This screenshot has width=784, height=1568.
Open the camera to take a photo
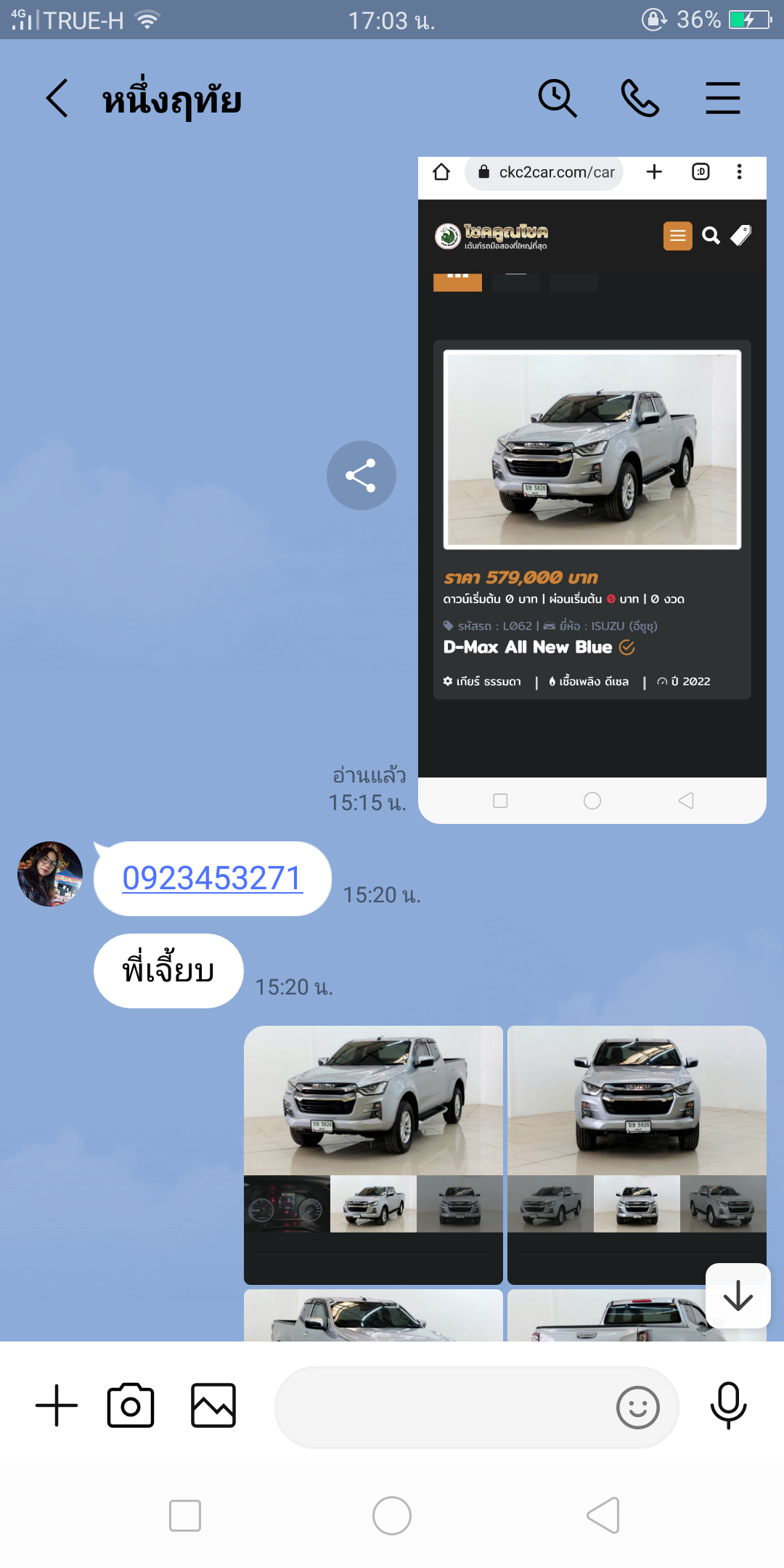(131, 1405)
